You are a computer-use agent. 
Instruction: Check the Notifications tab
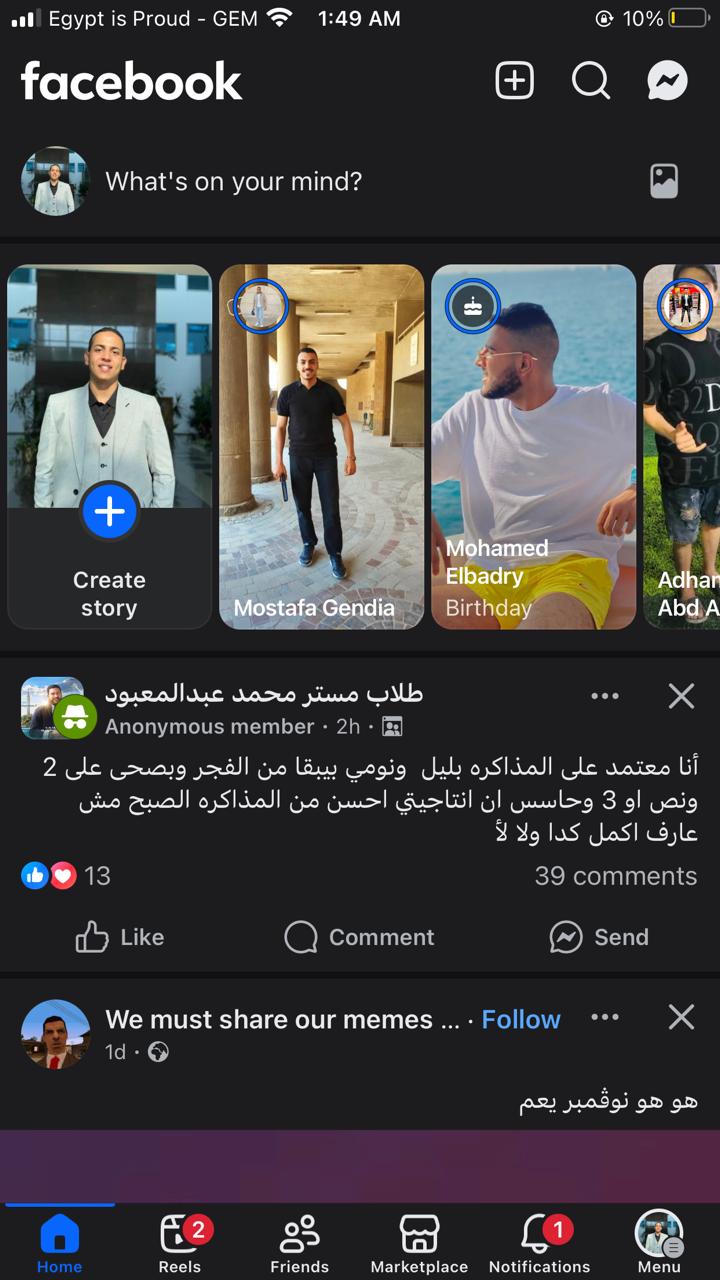[539, 1244]
